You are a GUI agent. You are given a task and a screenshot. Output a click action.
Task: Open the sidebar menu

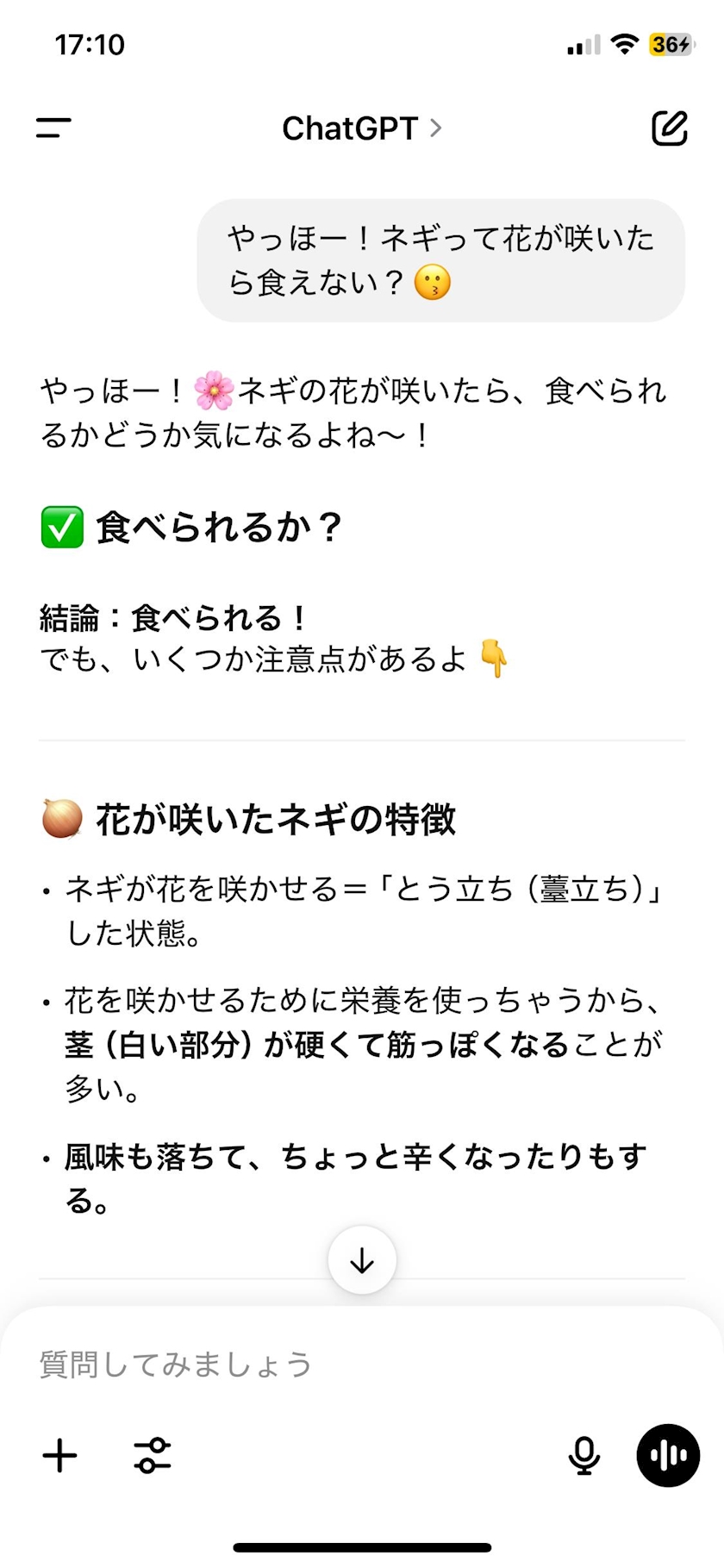click(53, 128)
